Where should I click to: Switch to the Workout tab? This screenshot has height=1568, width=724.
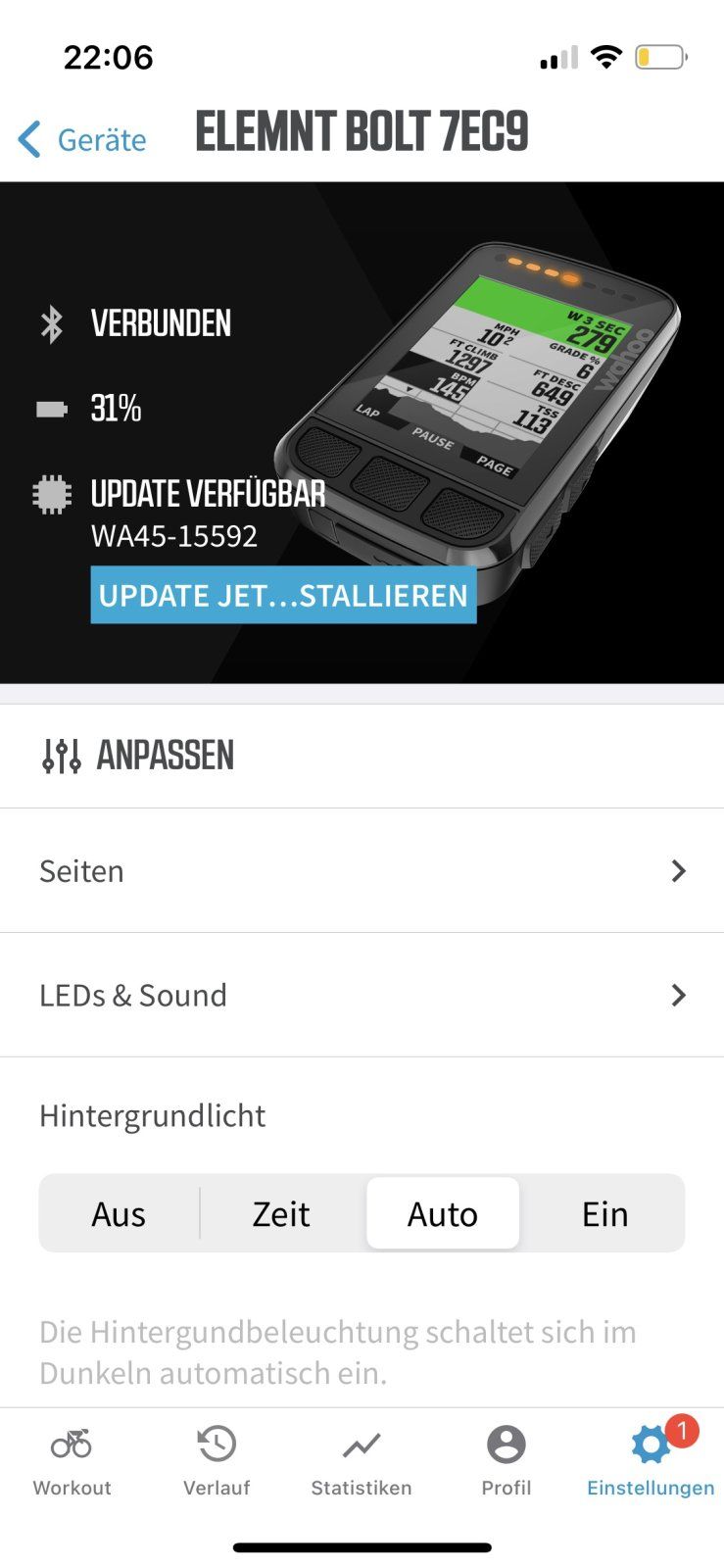click(x=72, y=1461)
